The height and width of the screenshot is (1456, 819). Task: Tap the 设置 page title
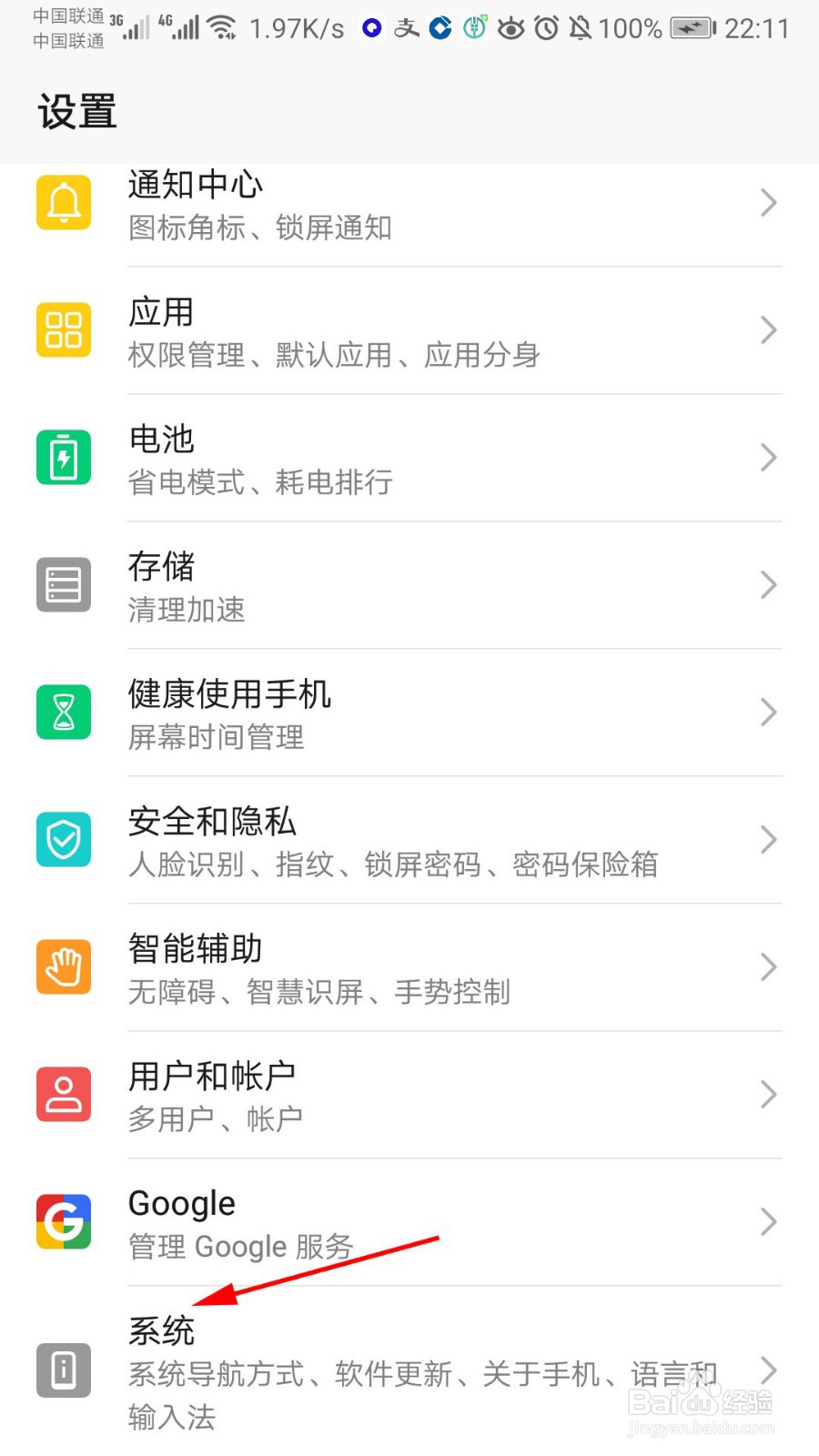(x=76, y=111)
